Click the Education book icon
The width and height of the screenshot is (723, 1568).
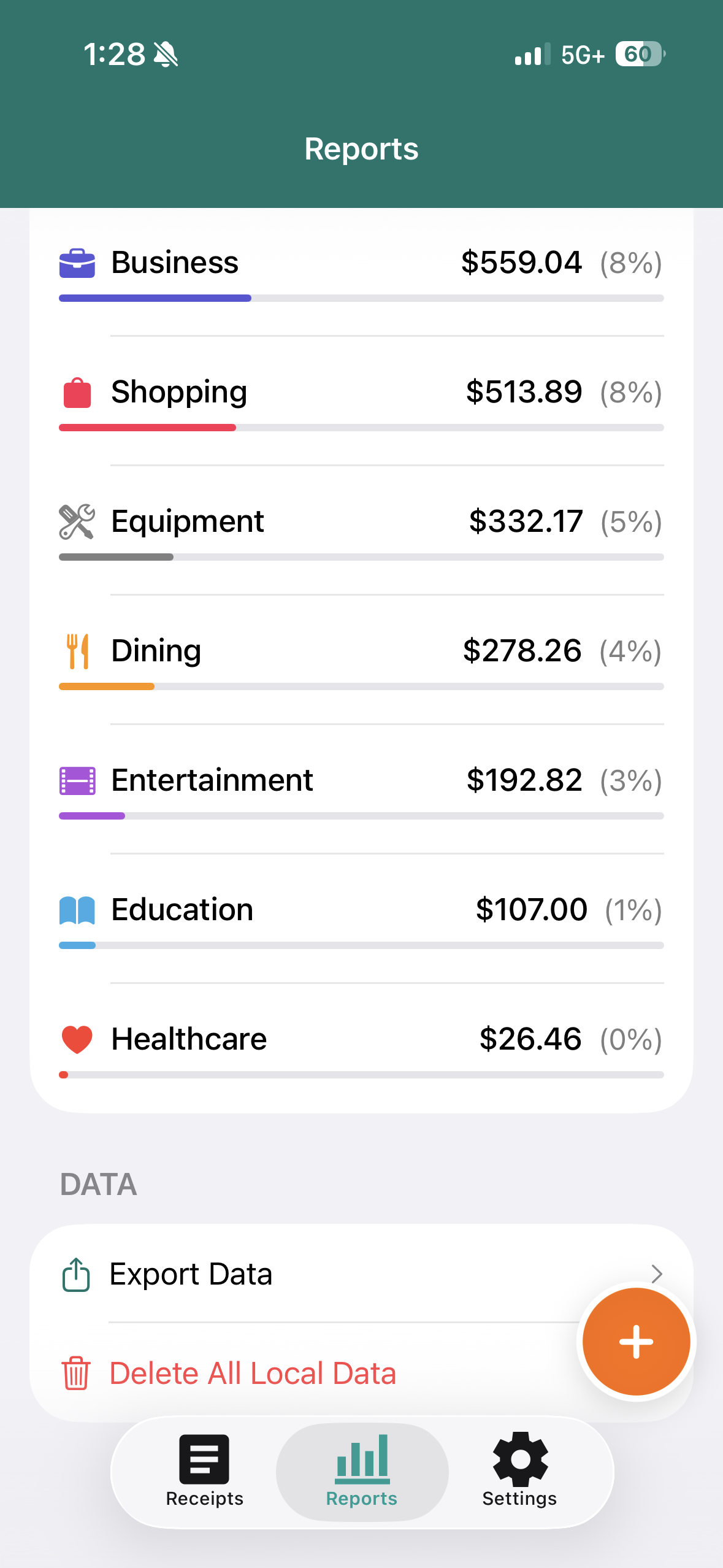click(x=76, y=911)
